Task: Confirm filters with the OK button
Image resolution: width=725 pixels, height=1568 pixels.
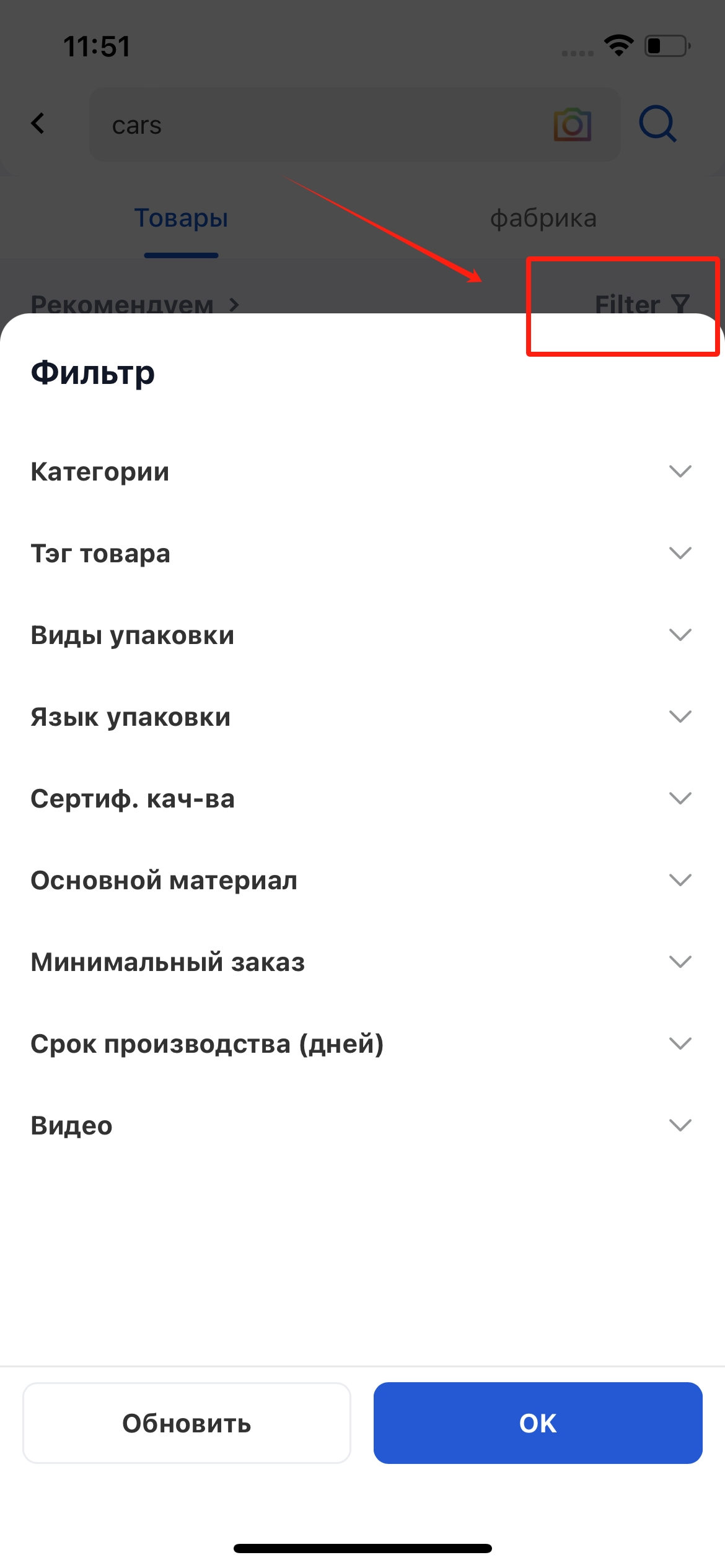Action: pyautogui.click(x=538, y=1423)
